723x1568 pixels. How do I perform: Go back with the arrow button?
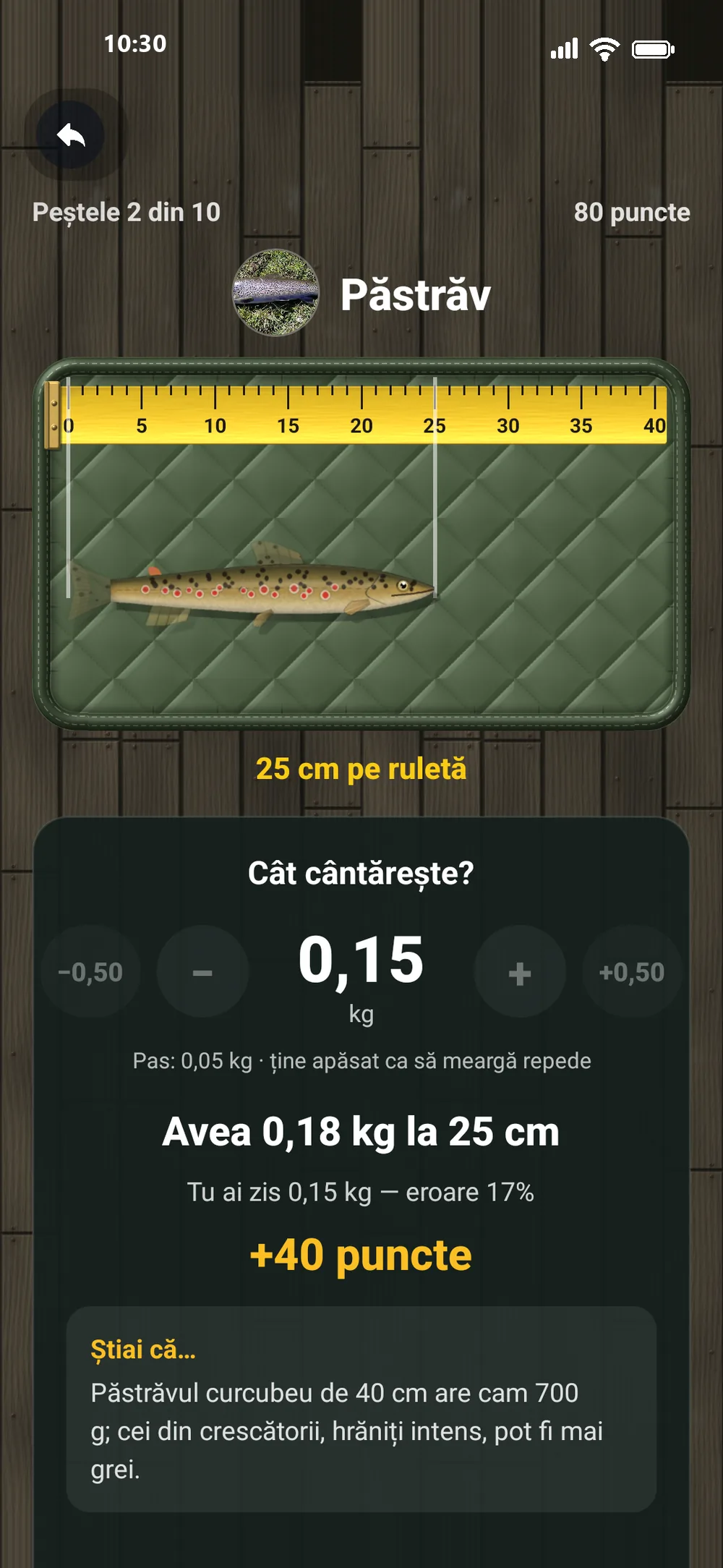(x=71, y=135)
